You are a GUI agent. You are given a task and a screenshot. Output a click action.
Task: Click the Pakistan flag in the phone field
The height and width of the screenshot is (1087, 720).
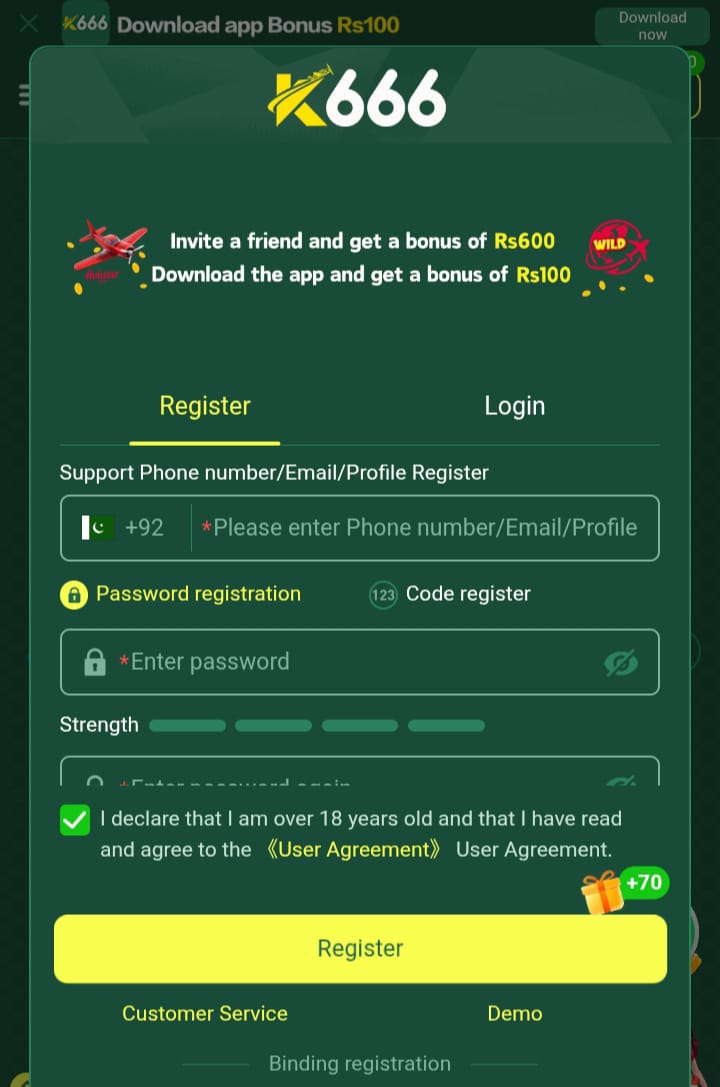tap(96, 527)
